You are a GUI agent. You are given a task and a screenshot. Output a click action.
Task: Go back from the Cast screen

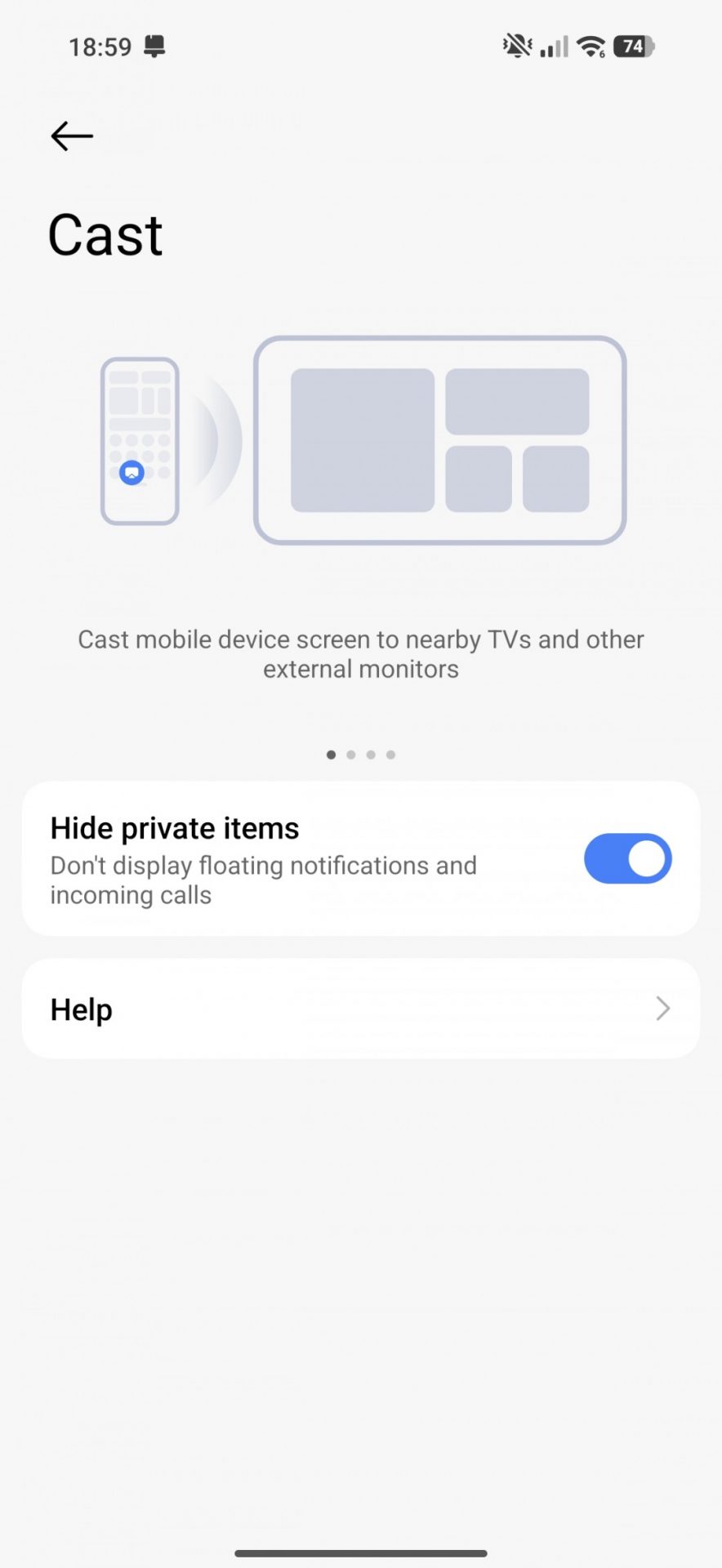tap(72, 136)
